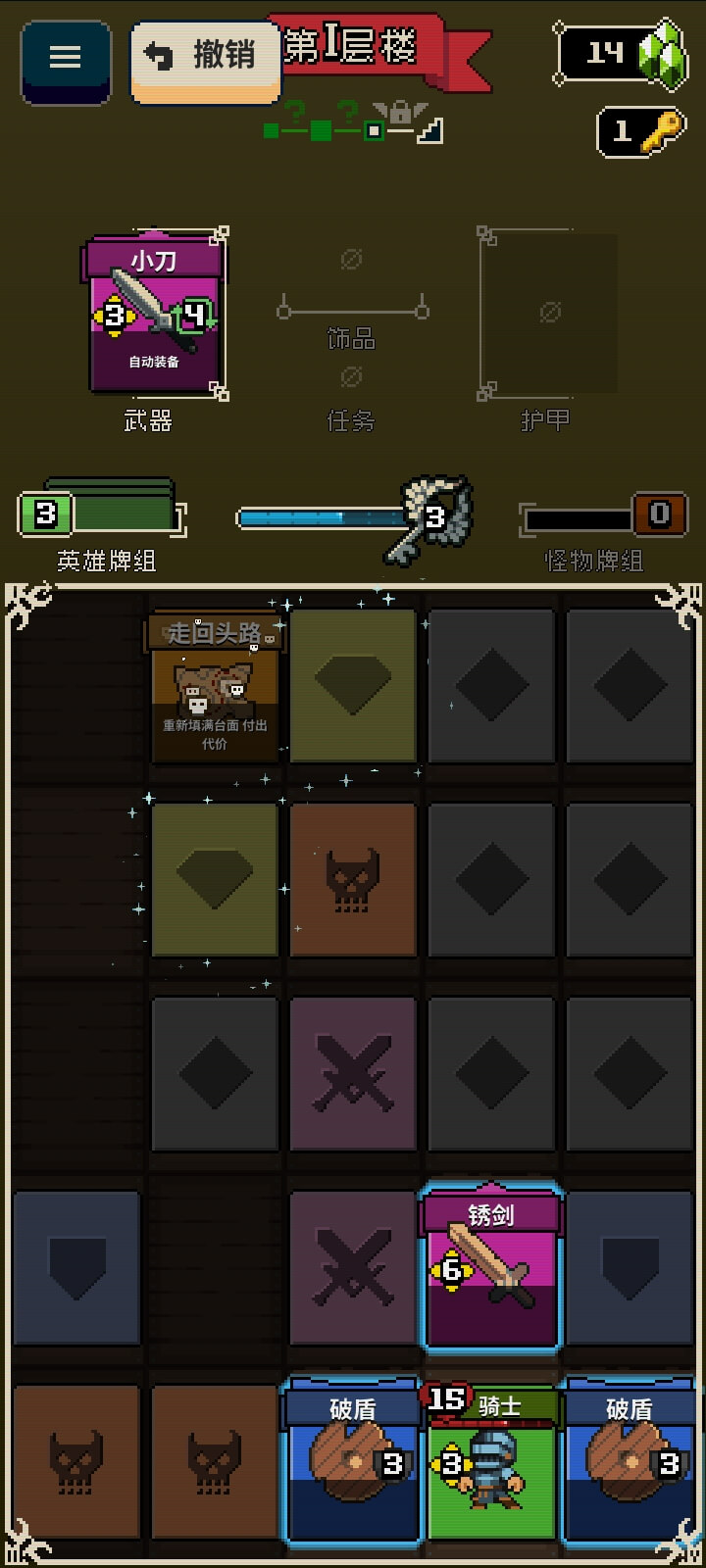Select the 骑士 knight card
This screenshot has height=1568, width=706.
[490, 1460]
